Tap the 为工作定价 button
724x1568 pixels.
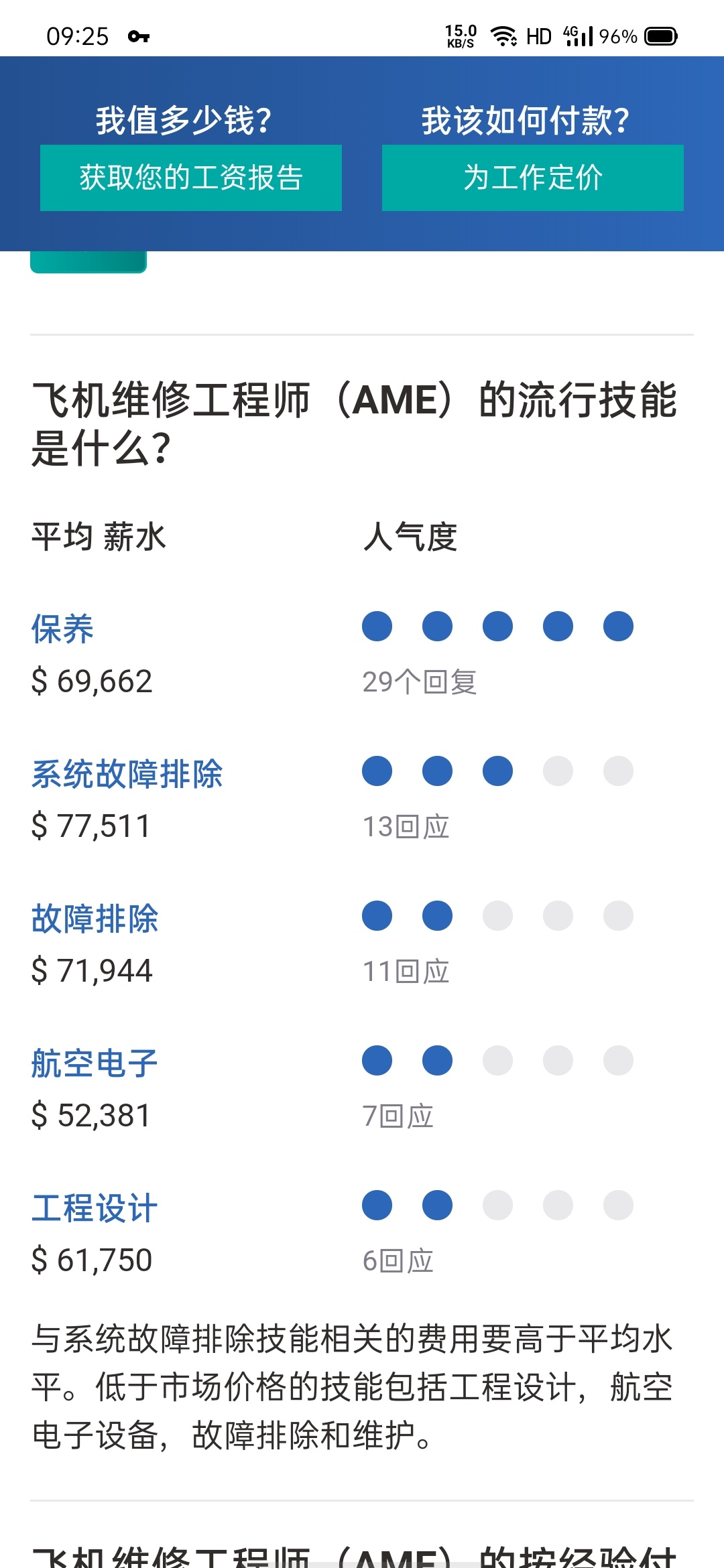click(533, 178)
